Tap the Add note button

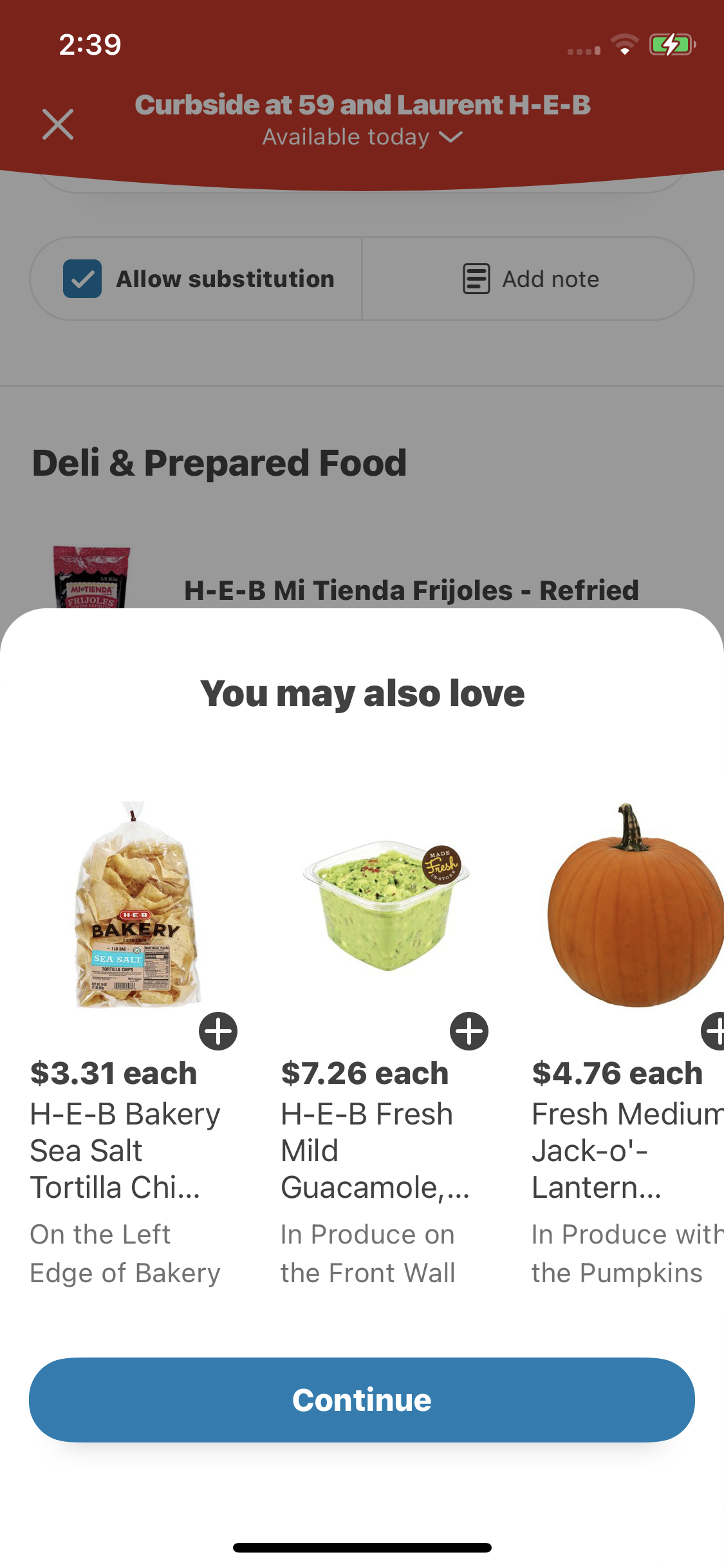[x=528, y=279]
